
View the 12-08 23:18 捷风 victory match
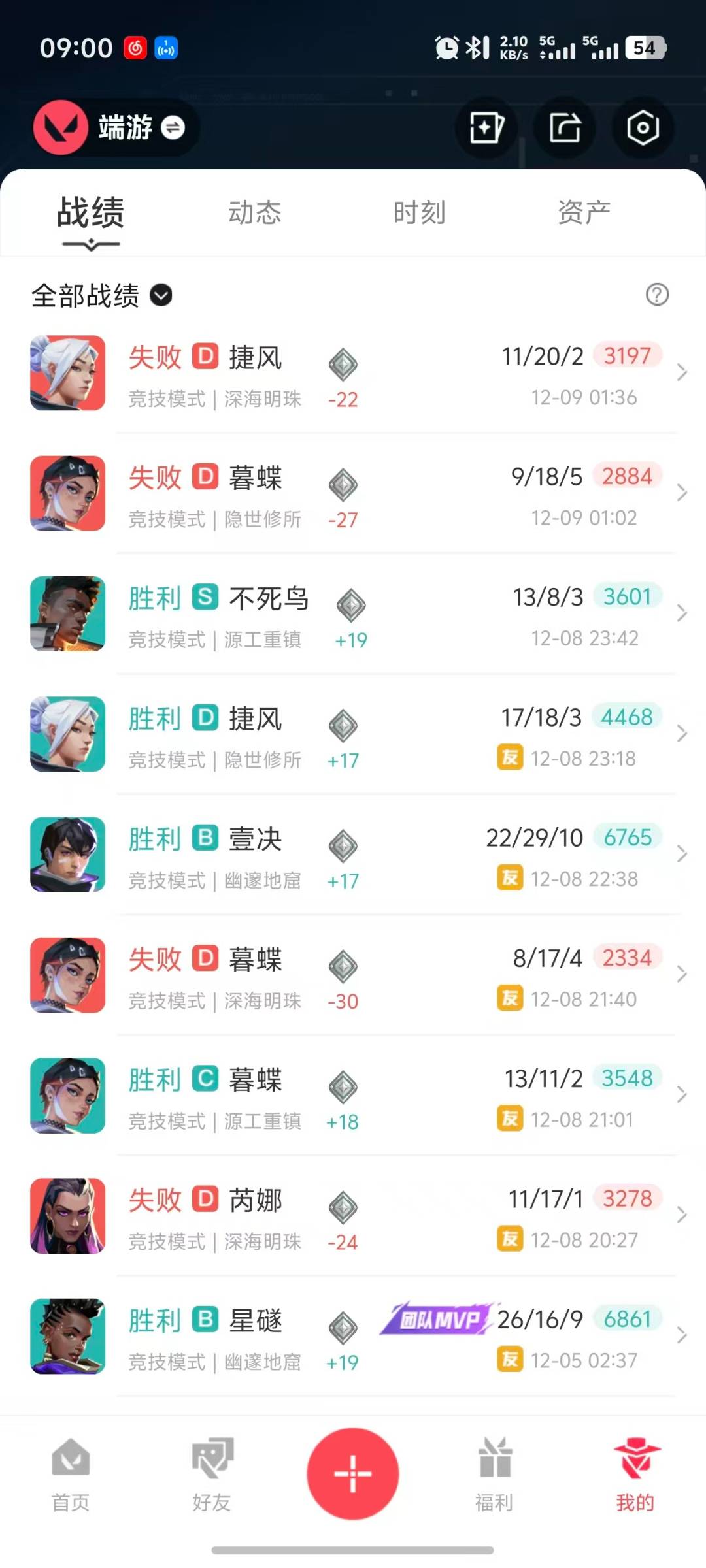point(353,734)
